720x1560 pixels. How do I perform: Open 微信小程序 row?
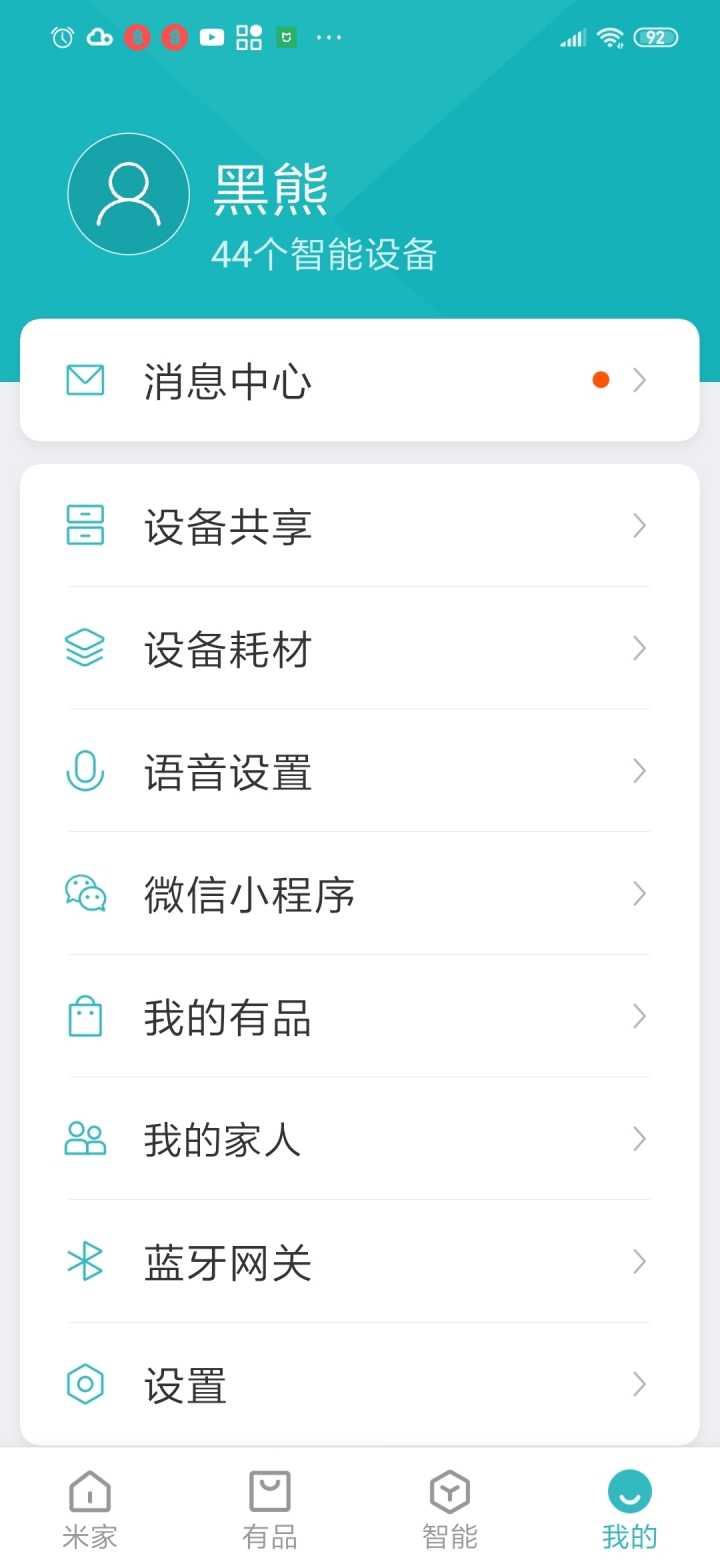pyautogui.click(x=360, y=894)
